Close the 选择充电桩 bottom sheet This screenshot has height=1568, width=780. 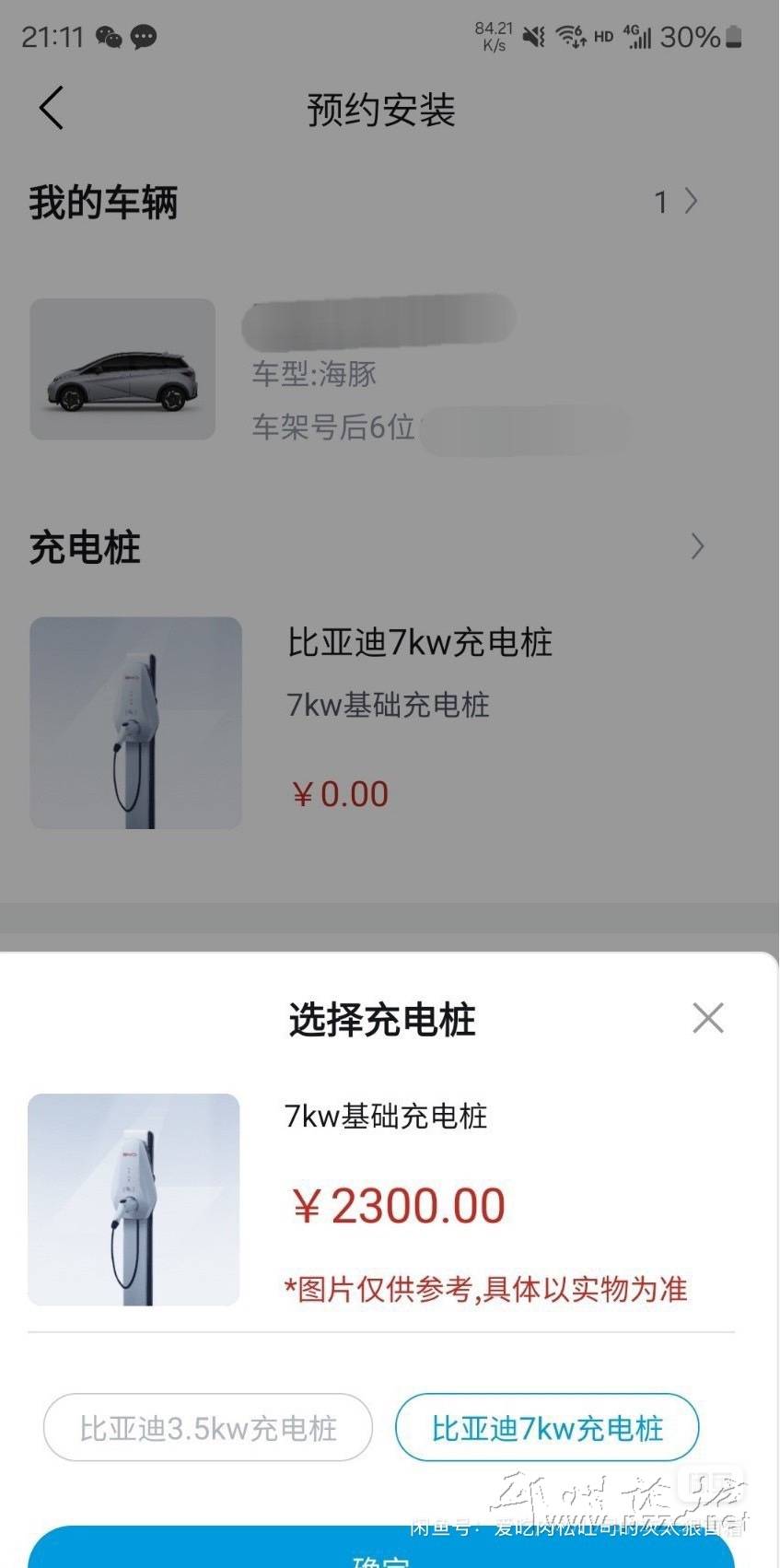707,1018
